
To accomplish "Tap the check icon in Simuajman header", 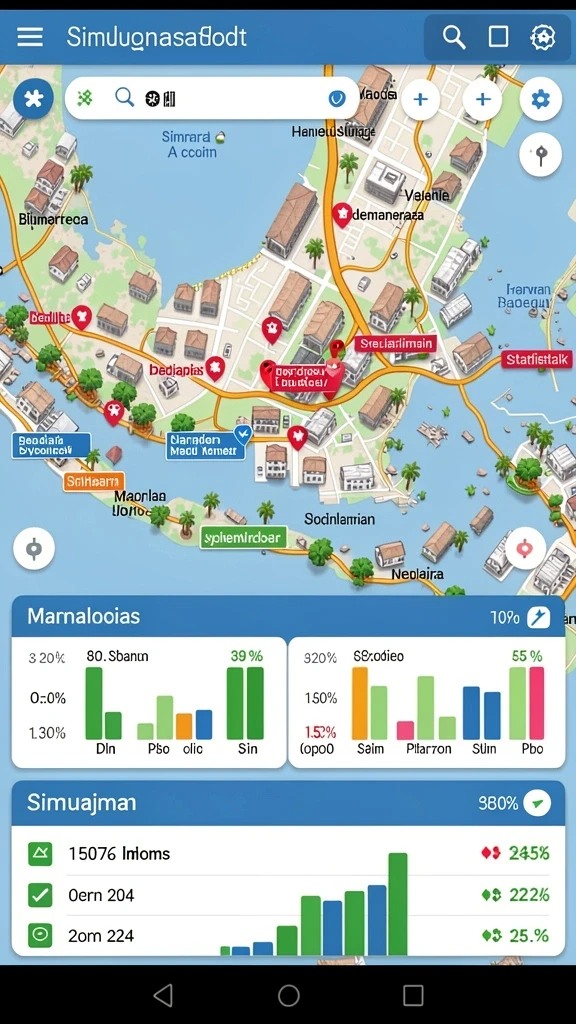I will [x=537, y=803].
